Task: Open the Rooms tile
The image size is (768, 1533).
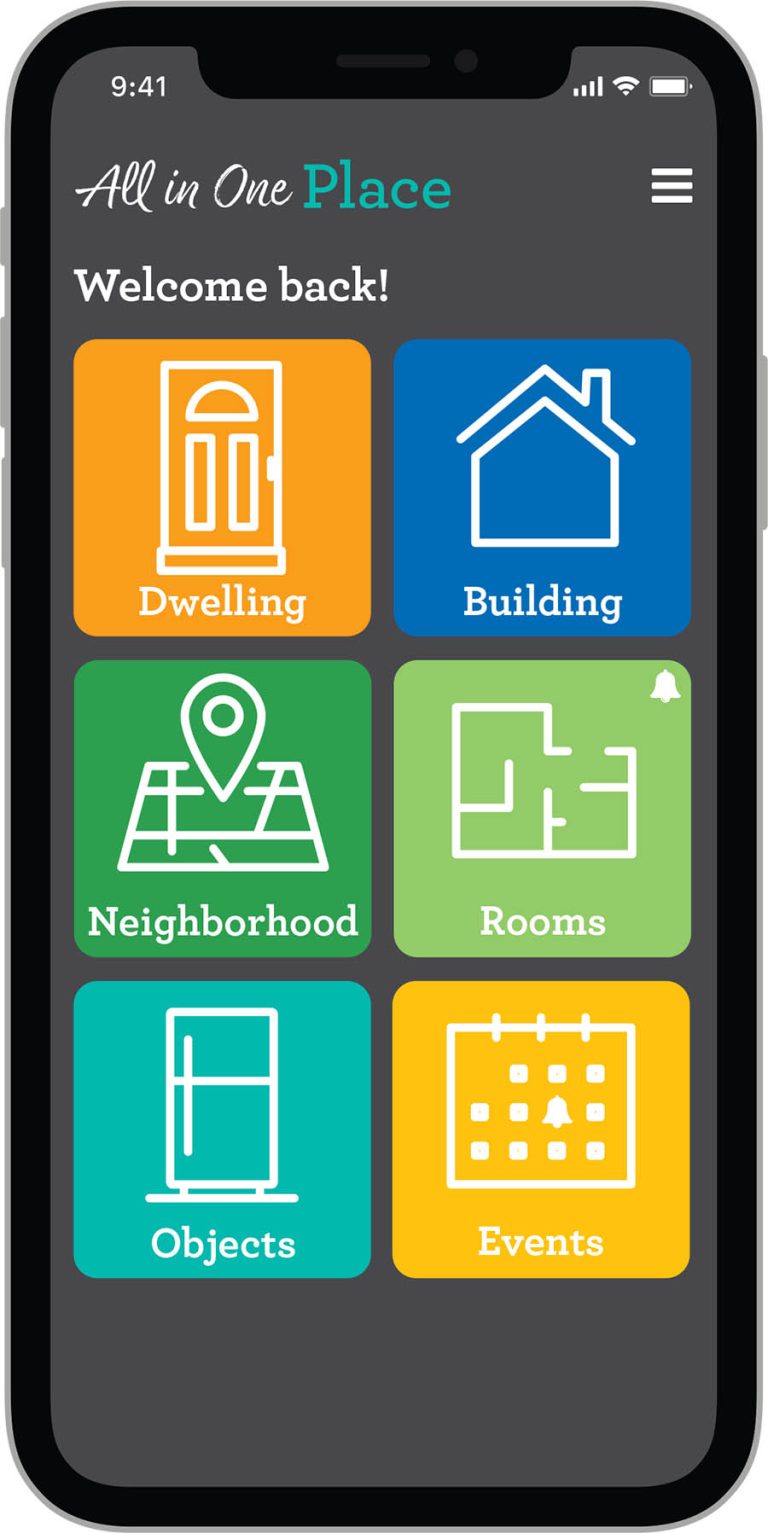Action: pyautogui.click(x=542, y=808)
